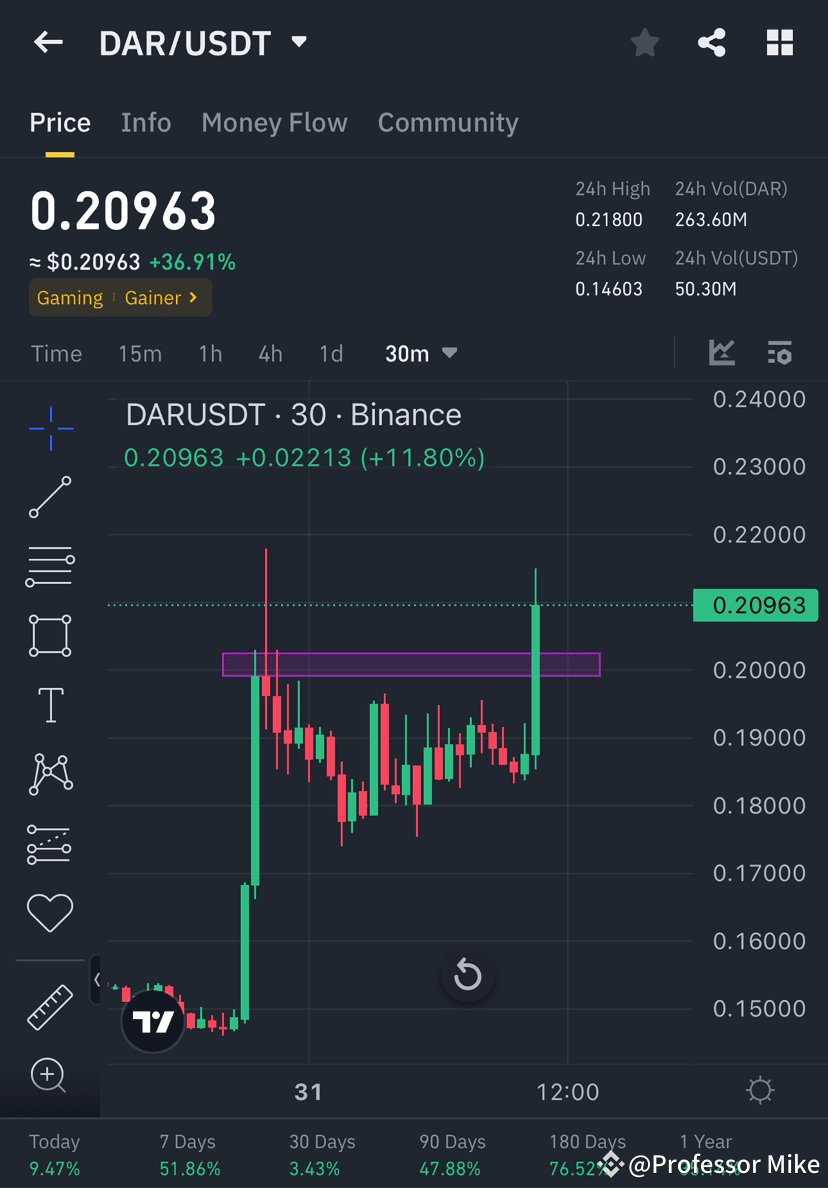Select the text annotation tool
The height and width of the screenshot is (1188, 828).
(50, 704)
